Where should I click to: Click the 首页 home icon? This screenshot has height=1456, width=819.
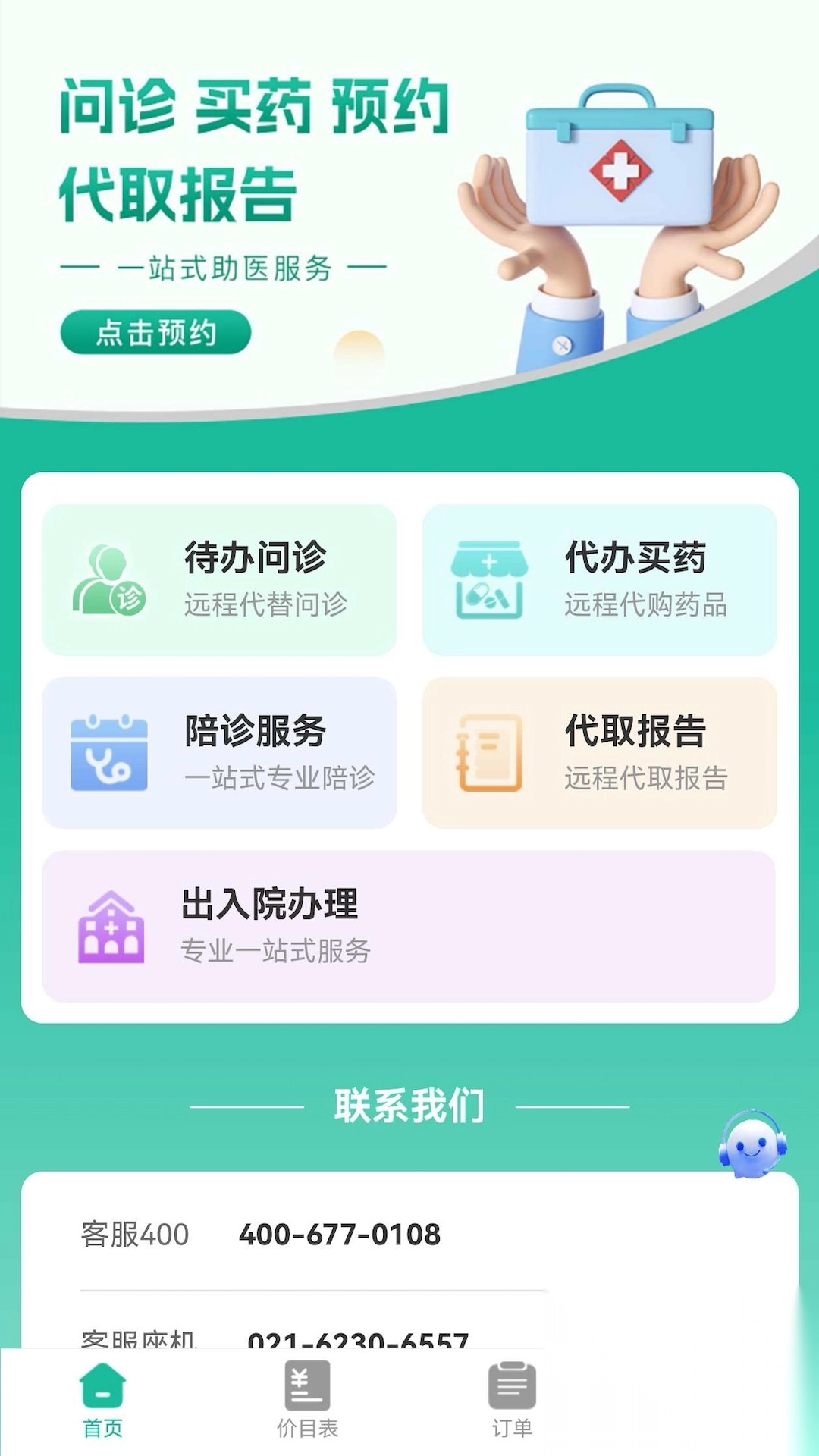click(102, 1394)
